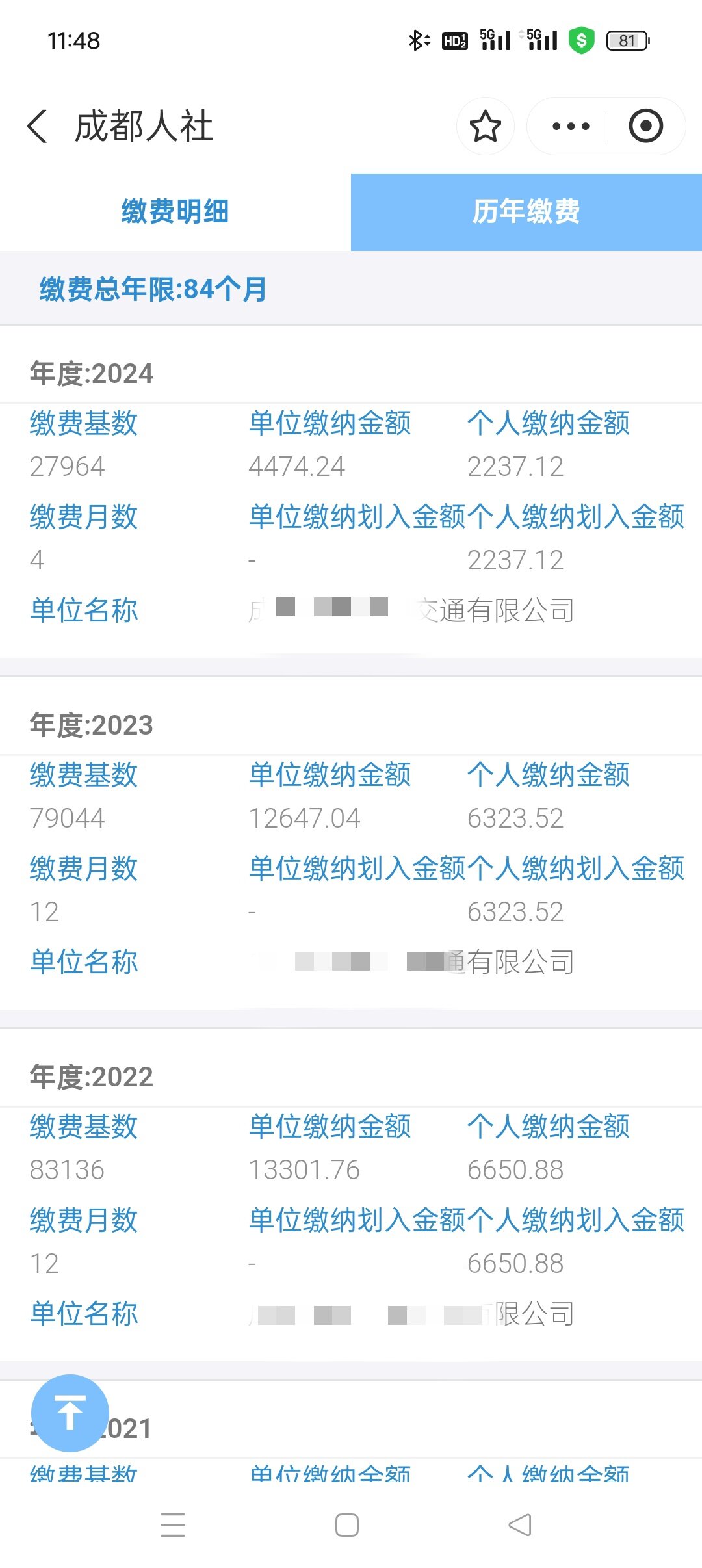Viewport: 702px width, 1568px height.
Task: Favorite this mini program with the star
Action: click(x=485, y=126)
